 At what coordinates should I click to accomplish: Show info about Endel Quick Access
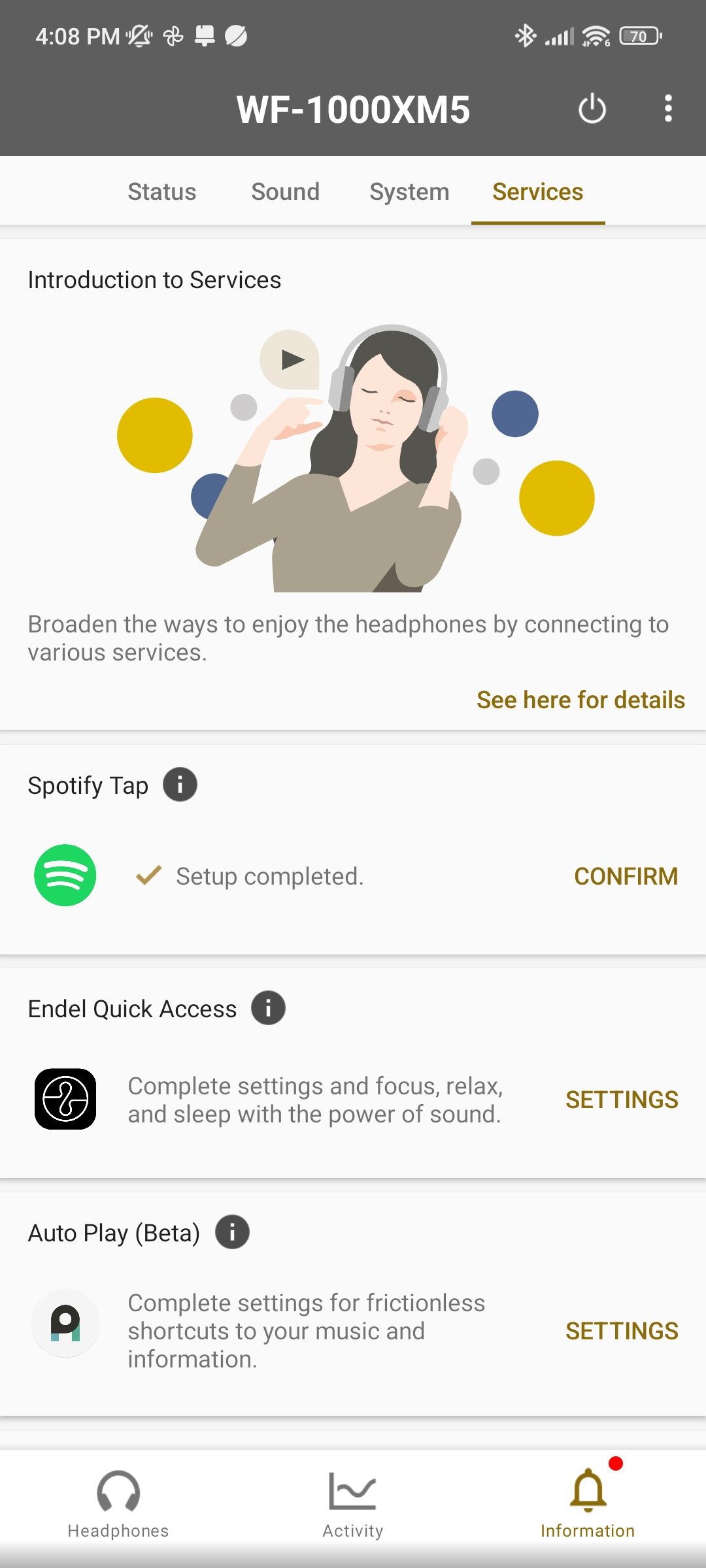click(268, 1008)
